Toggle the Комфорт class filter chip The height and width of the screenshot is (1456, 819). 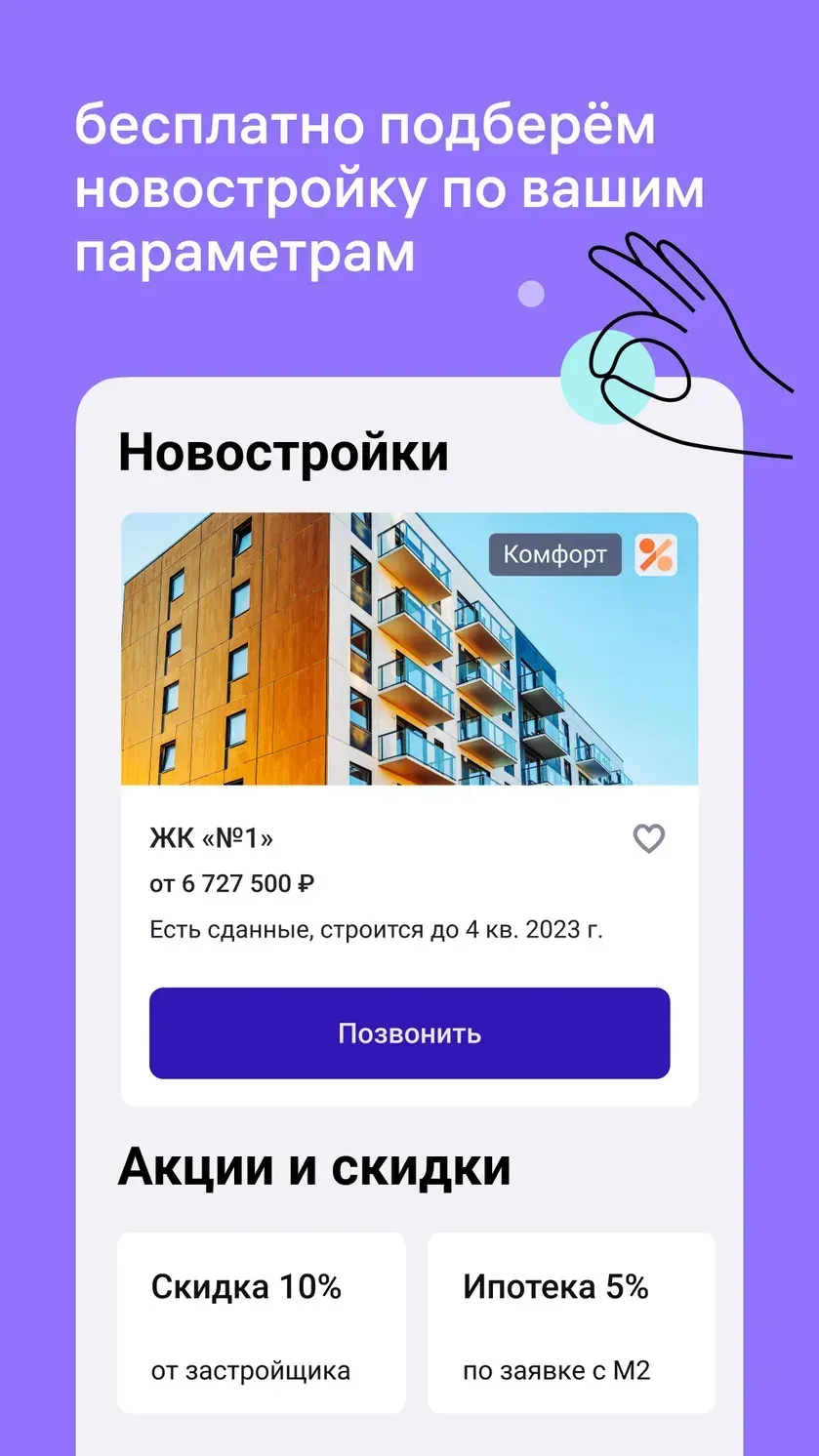(x=553, y=554)
